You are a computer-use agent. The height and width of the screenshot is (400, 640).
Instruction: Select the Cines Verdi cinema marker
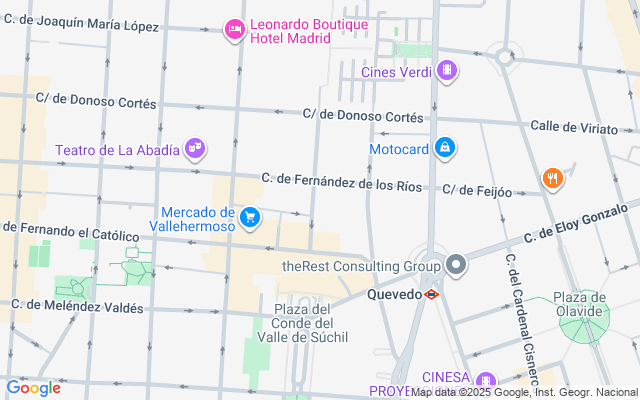[x=447, y=71]
